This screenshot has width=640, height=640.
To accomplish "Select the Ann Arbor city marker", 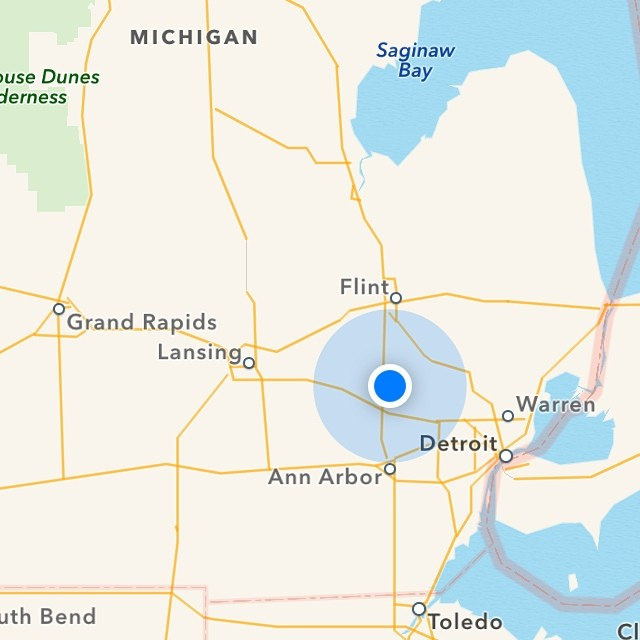I will click(390, 468).
